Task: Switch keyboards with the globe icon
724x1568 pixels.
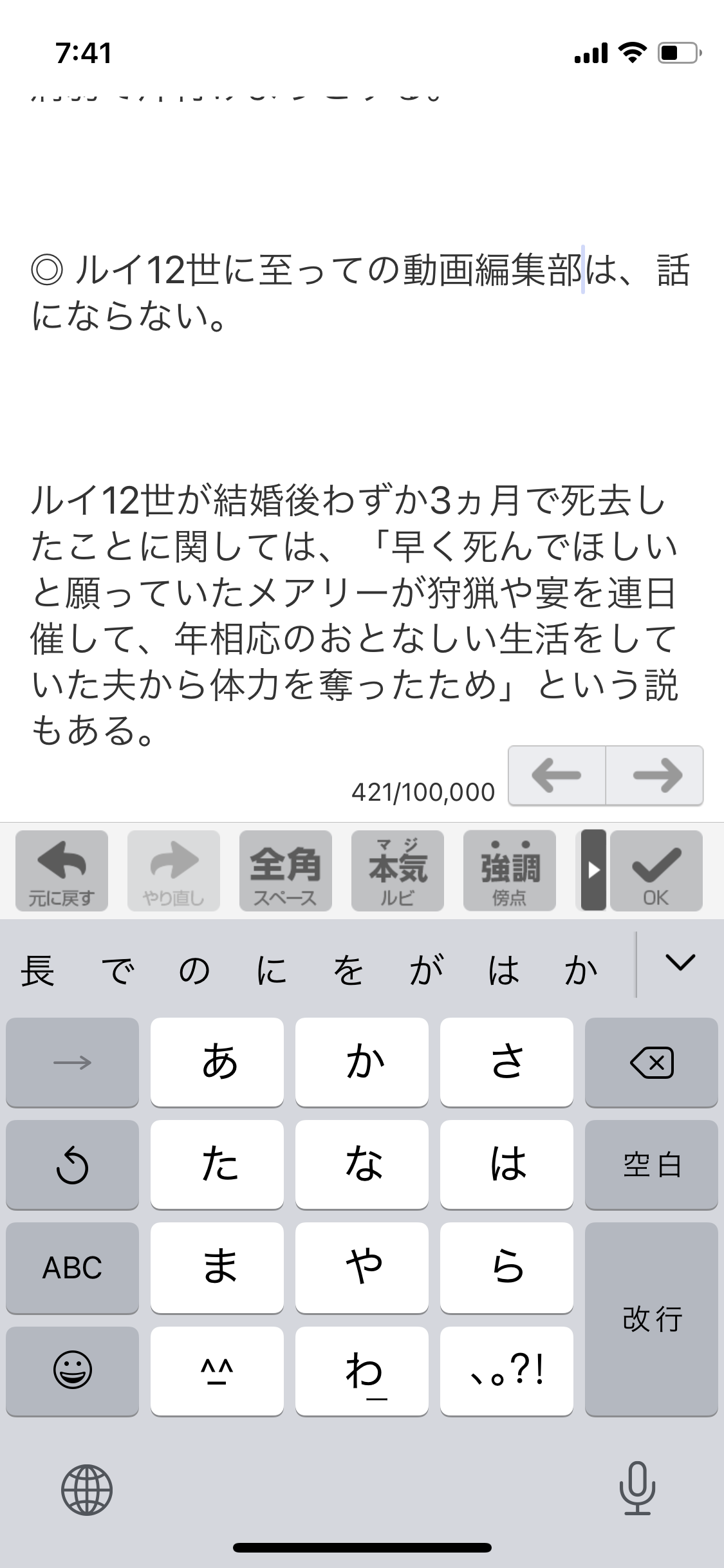Action: 87,1490
